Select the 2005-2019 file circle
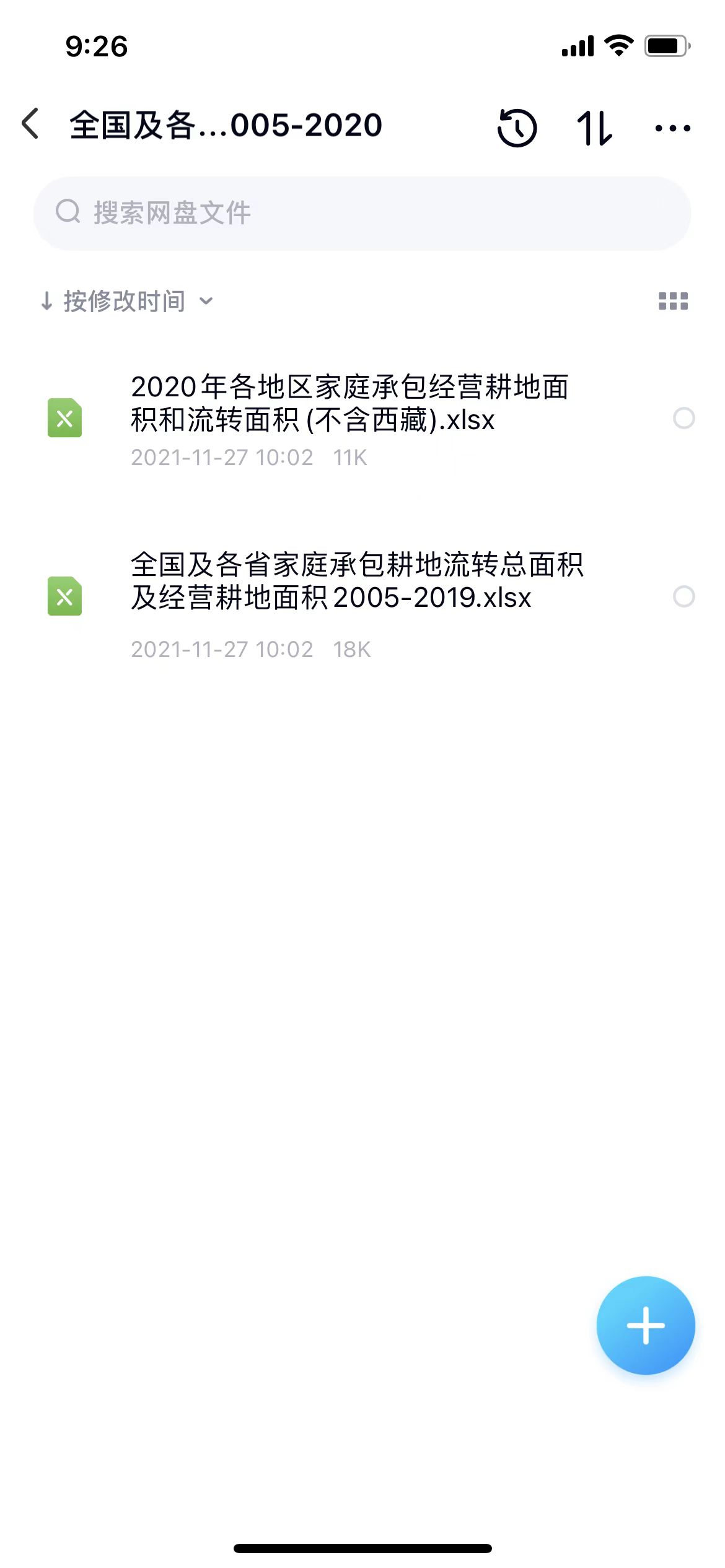The width and height of the screenshot is (725, 1568). pos(683,596)
